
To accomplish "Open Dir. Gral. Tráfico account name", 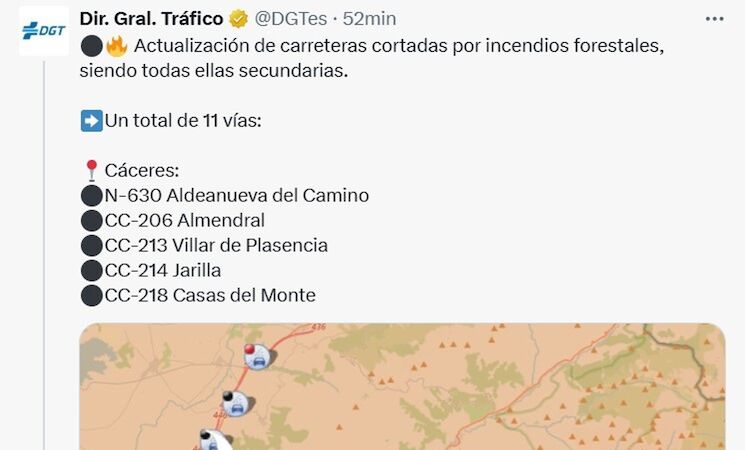I will (x=150, y=18).
